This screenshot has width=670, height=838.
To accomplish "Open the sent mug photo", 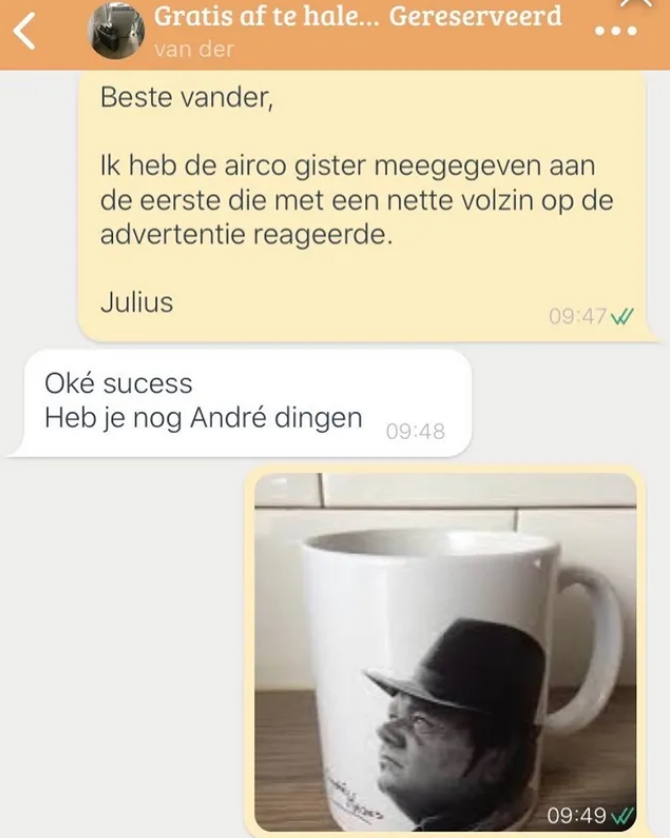I will pyautogui.click(x=445, y=652).
